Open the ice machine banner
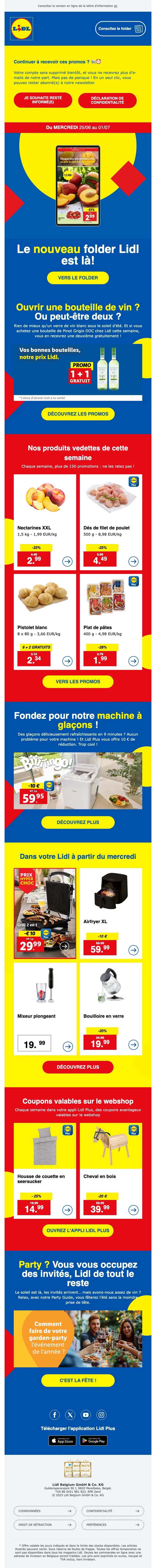 [78, 780]
